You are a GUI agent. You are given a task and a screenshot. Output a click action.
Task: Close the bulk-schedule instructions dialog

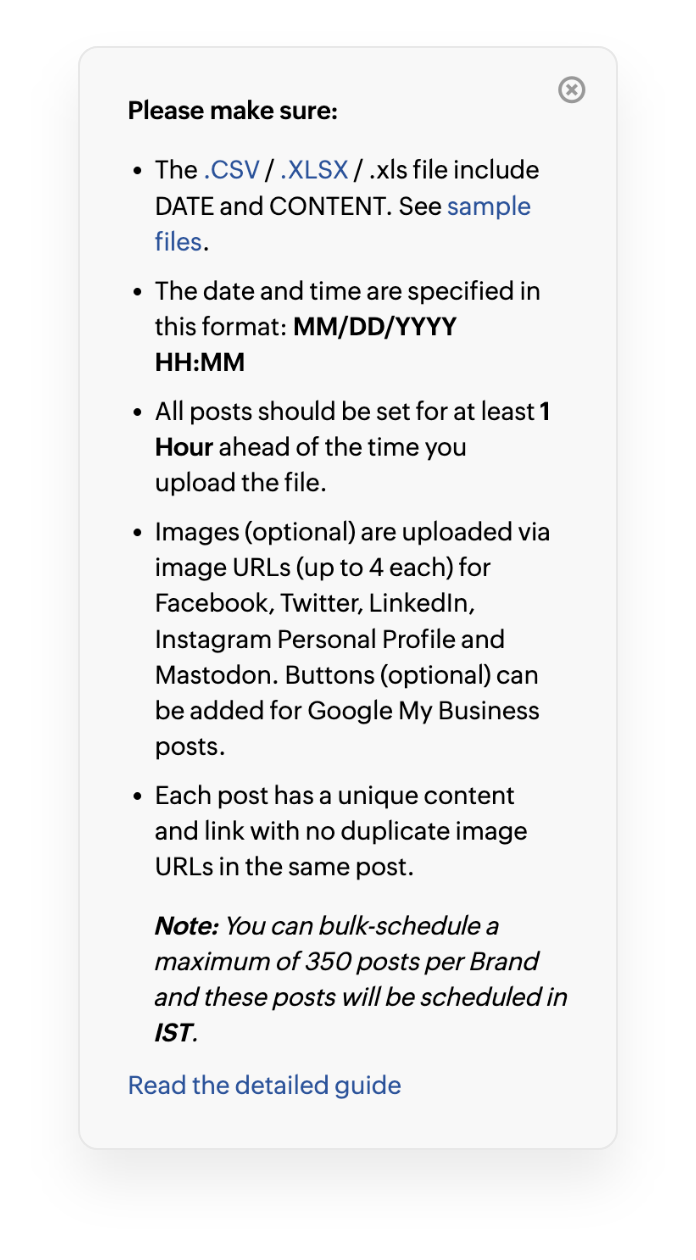coord(571,90)
